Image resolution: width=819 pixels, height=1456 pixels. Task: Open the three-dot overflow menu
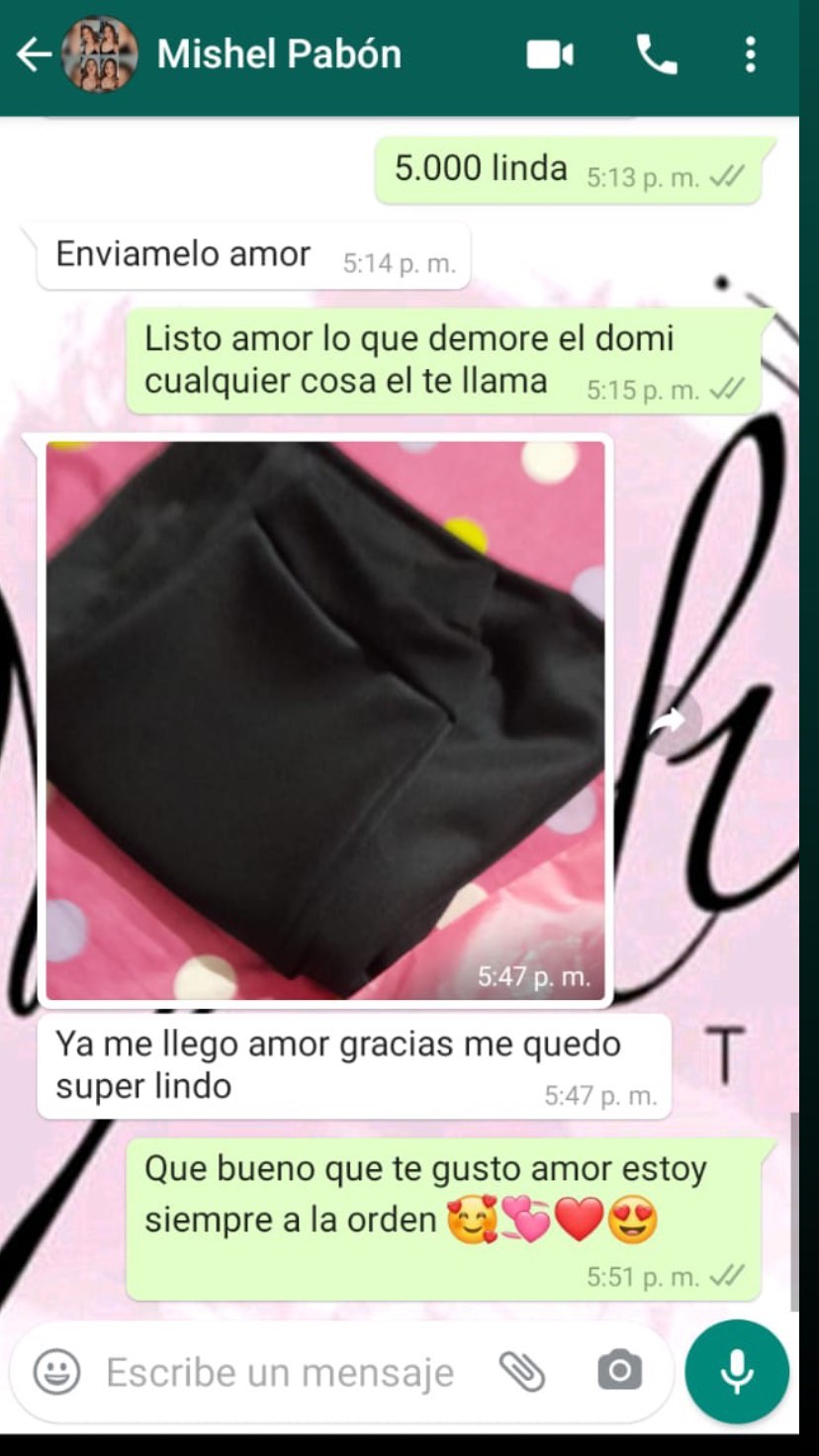click(x=751, y=54)
